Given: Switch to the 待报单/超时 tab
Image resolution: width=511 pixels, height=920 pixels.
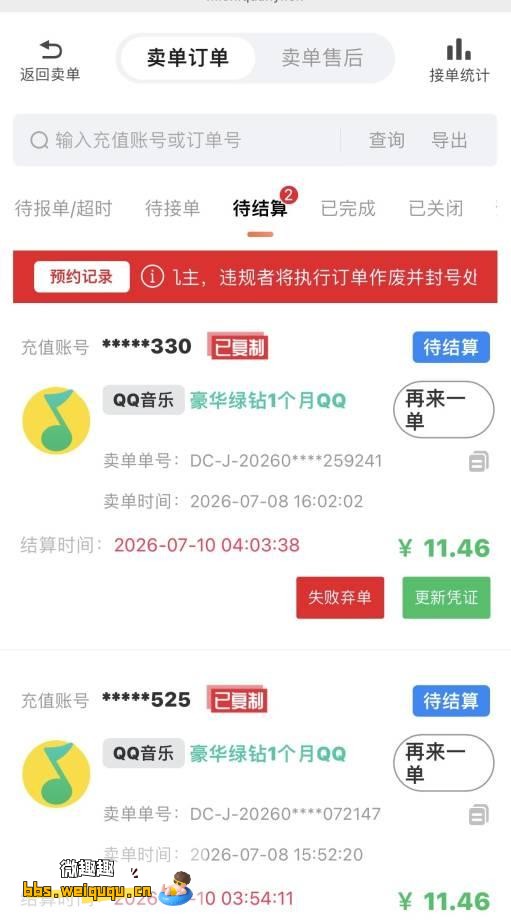Looking at the screenshot, I should [63, 208].
